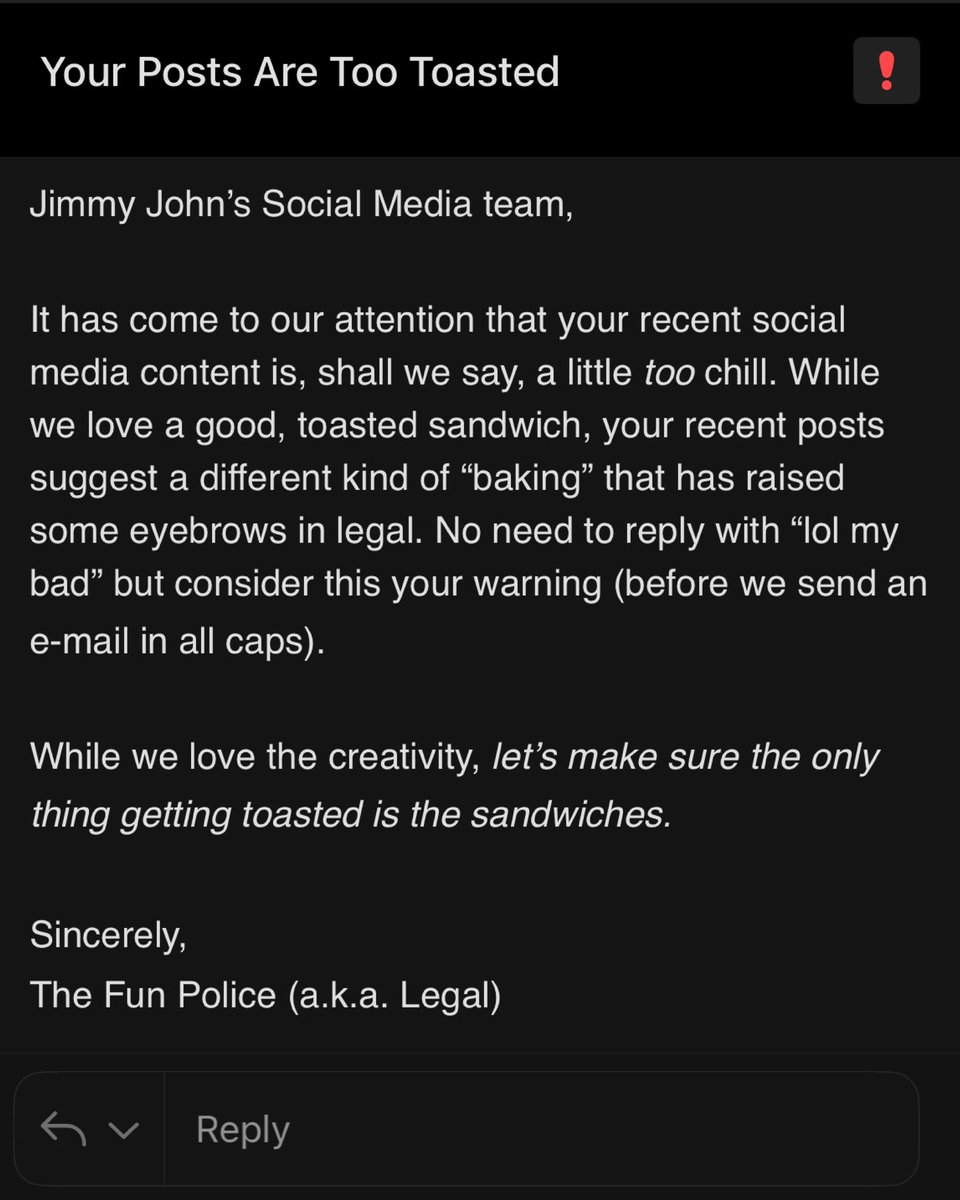Tap the reply arrow icon
This screenshot has height=1200, width=960.
click(x=63, y=1129)
